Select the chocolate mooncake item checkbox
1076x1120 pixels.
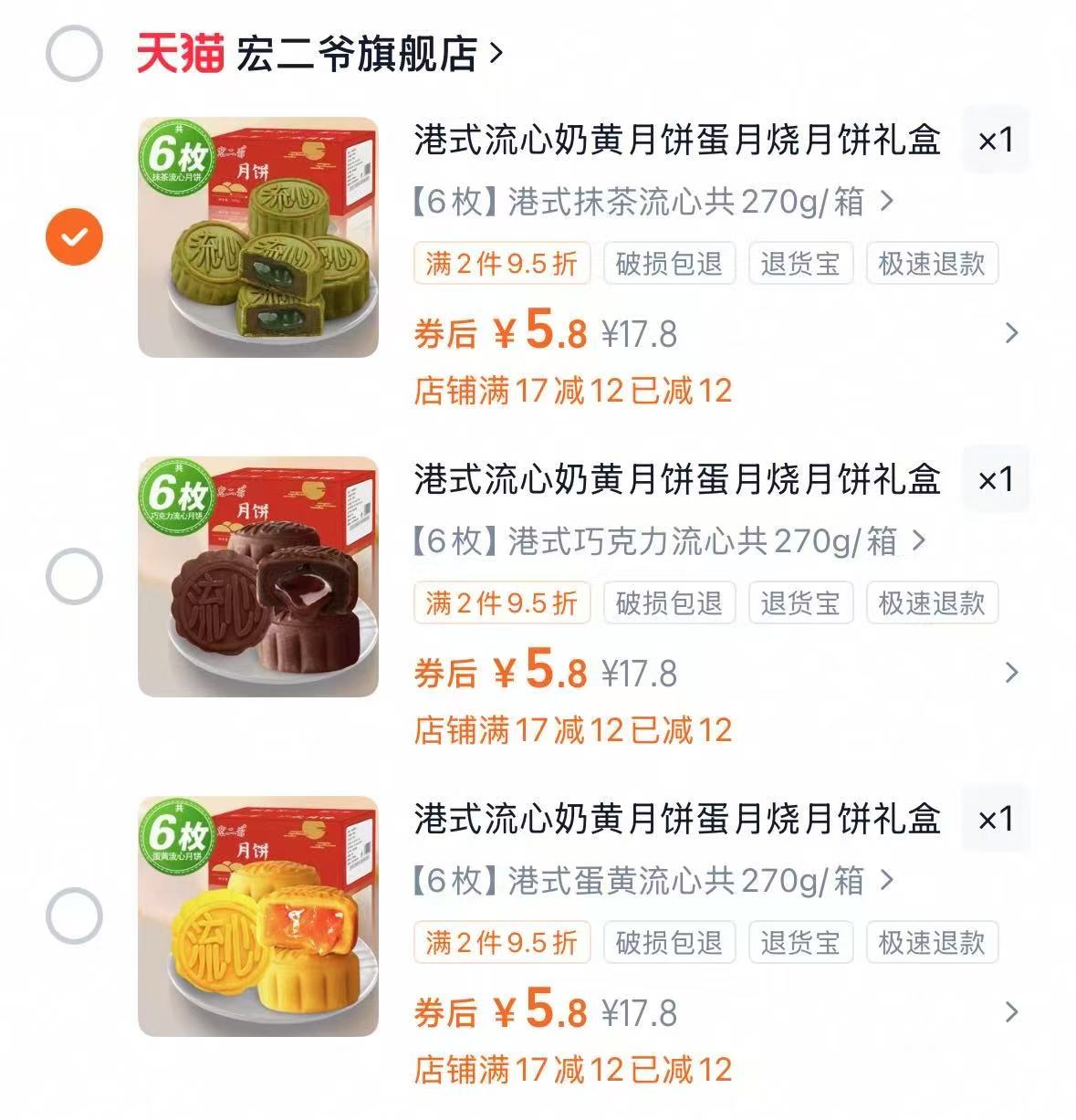click(x=71, y=576)
